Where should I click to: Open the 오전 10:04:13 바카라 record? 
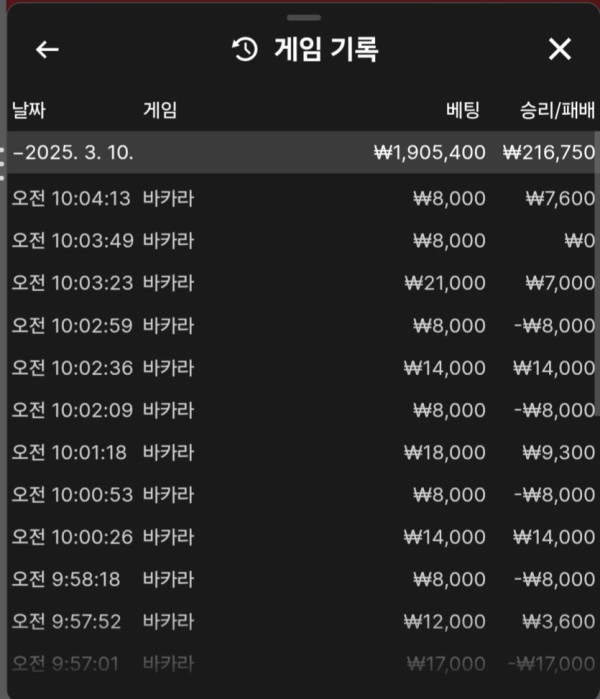click(x=300, y=198)
